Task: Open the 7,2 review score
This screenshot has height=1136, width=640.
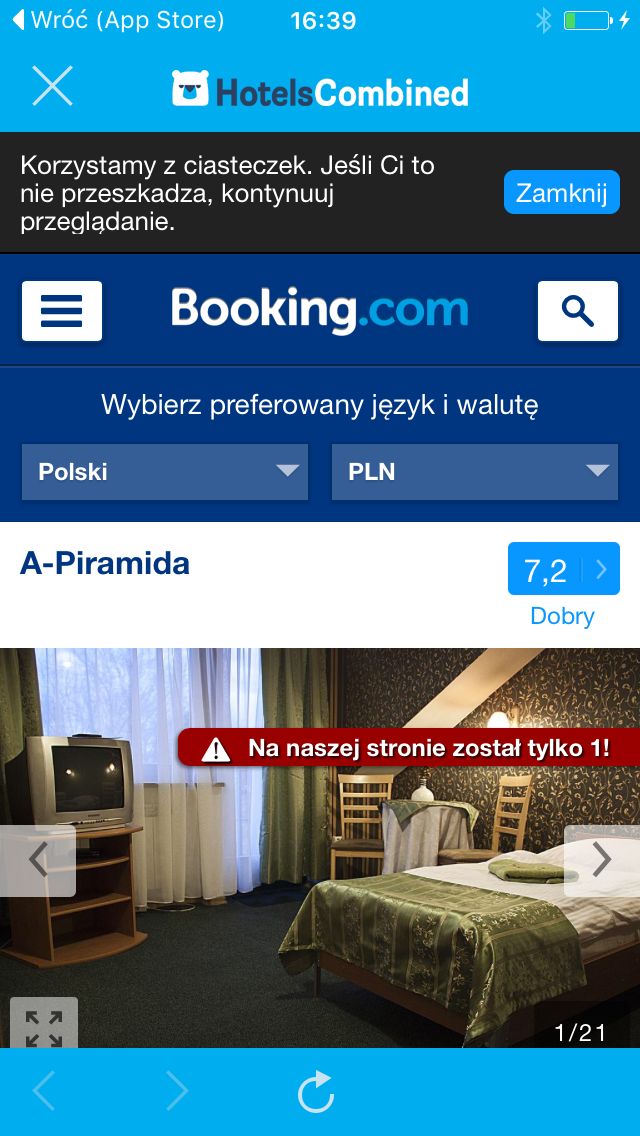Action: 564,569
